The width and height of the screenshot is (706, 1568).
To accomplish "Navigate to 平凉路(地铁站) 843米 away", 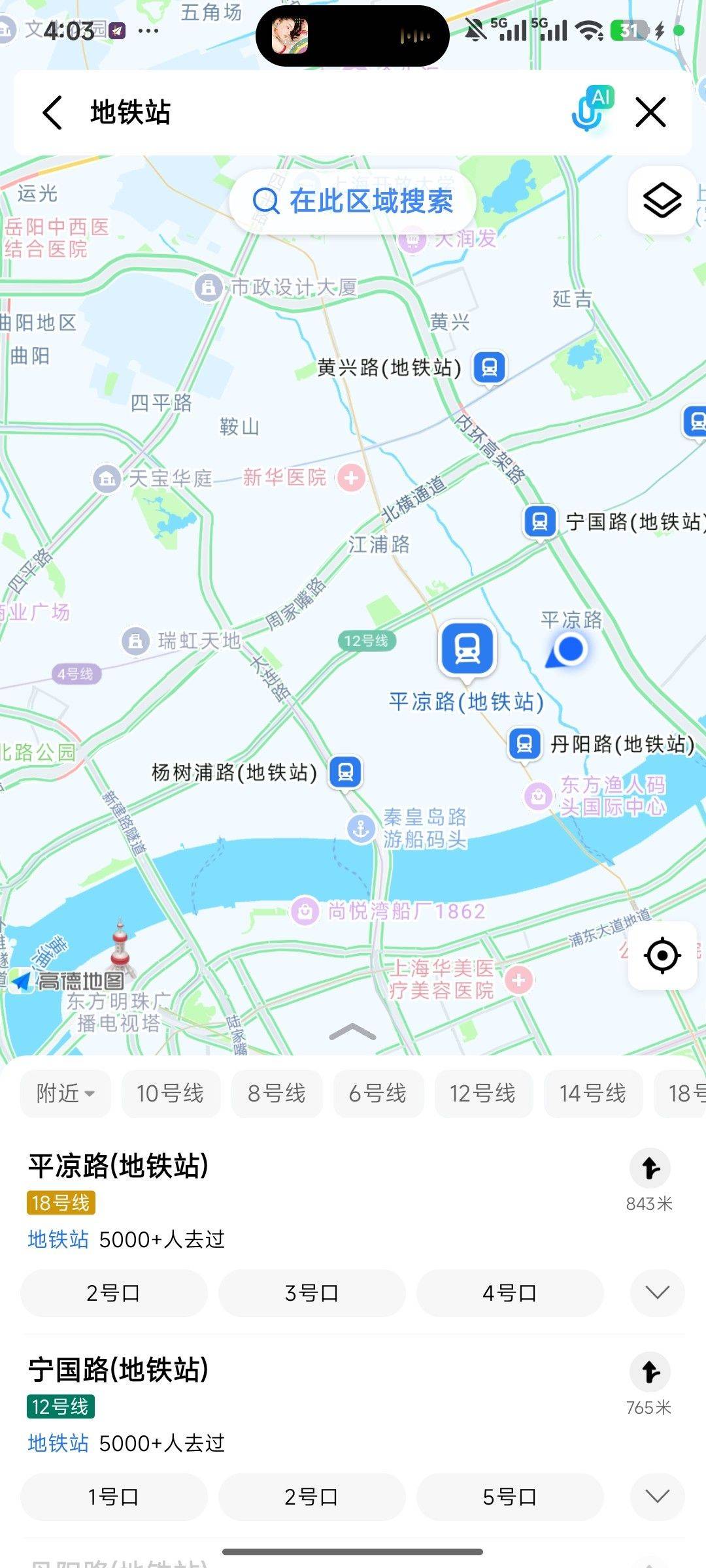I will [x=650, y=1169].
